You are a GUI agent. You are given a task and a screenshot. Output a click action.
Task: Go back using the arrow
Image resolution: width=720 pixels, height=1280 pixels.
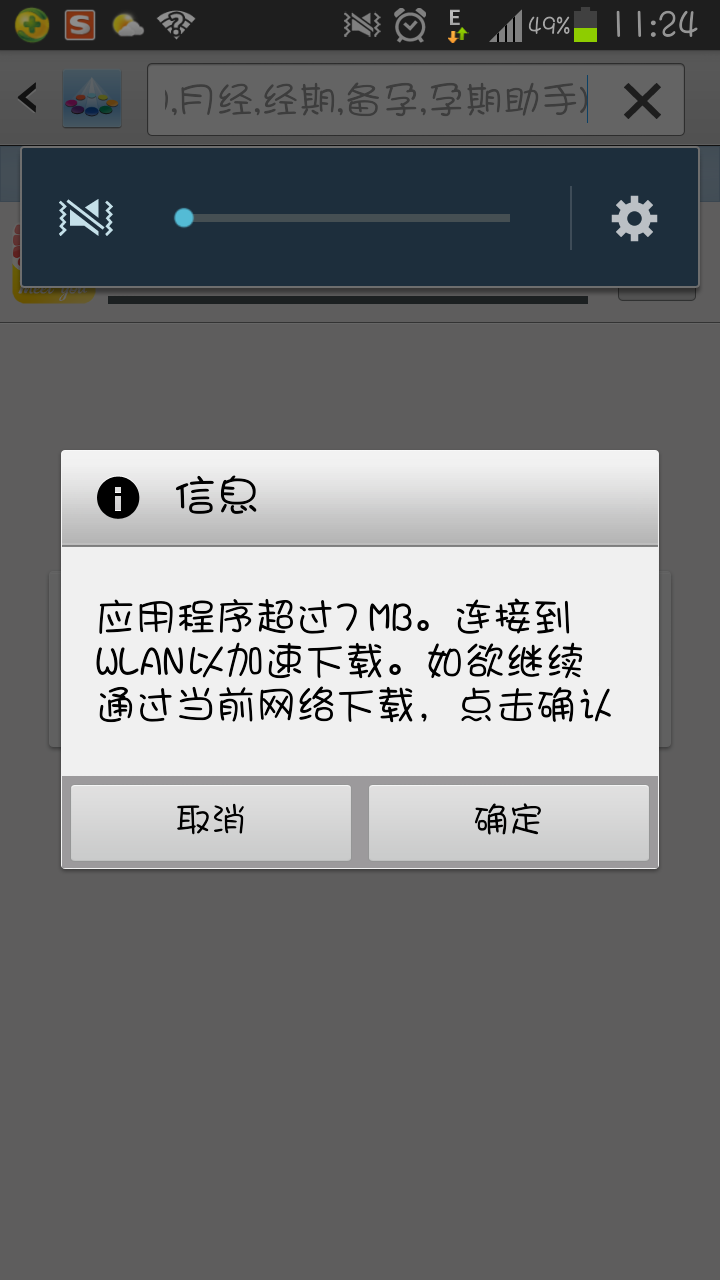point(28,98)
